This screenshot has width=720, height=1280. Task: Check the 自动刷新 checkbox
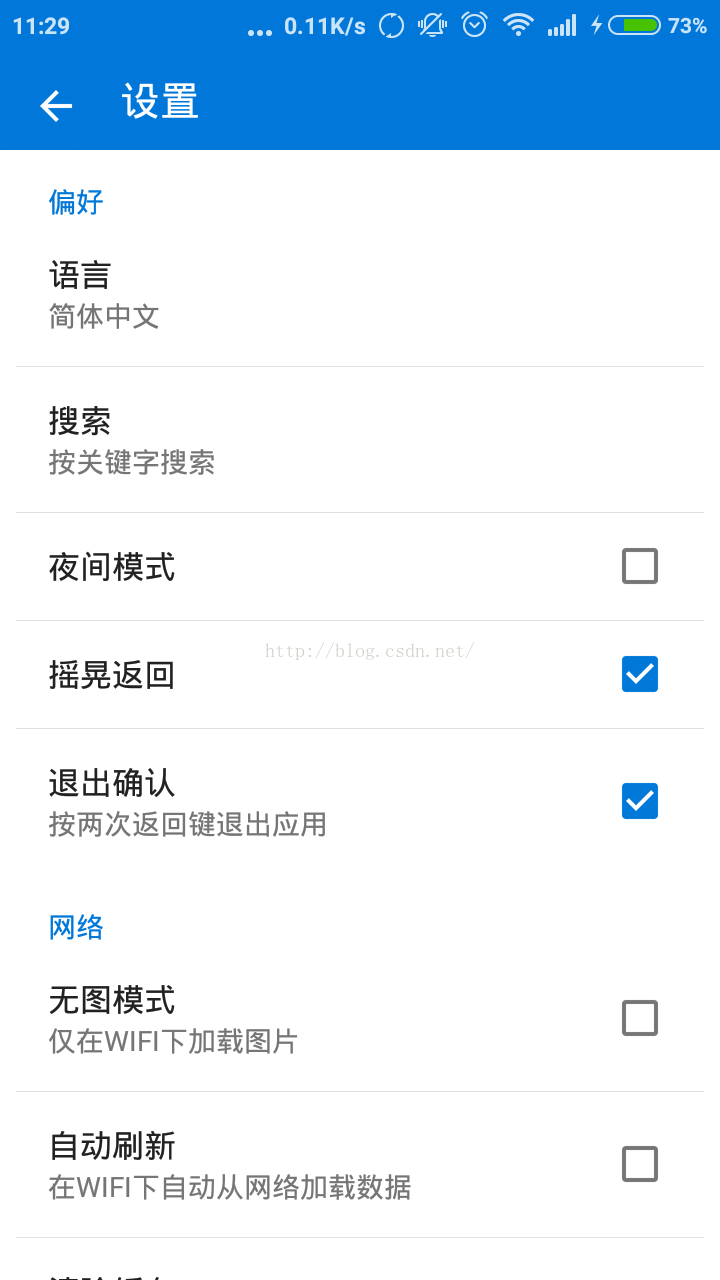pyautogui.click(x=640, y=1164)
